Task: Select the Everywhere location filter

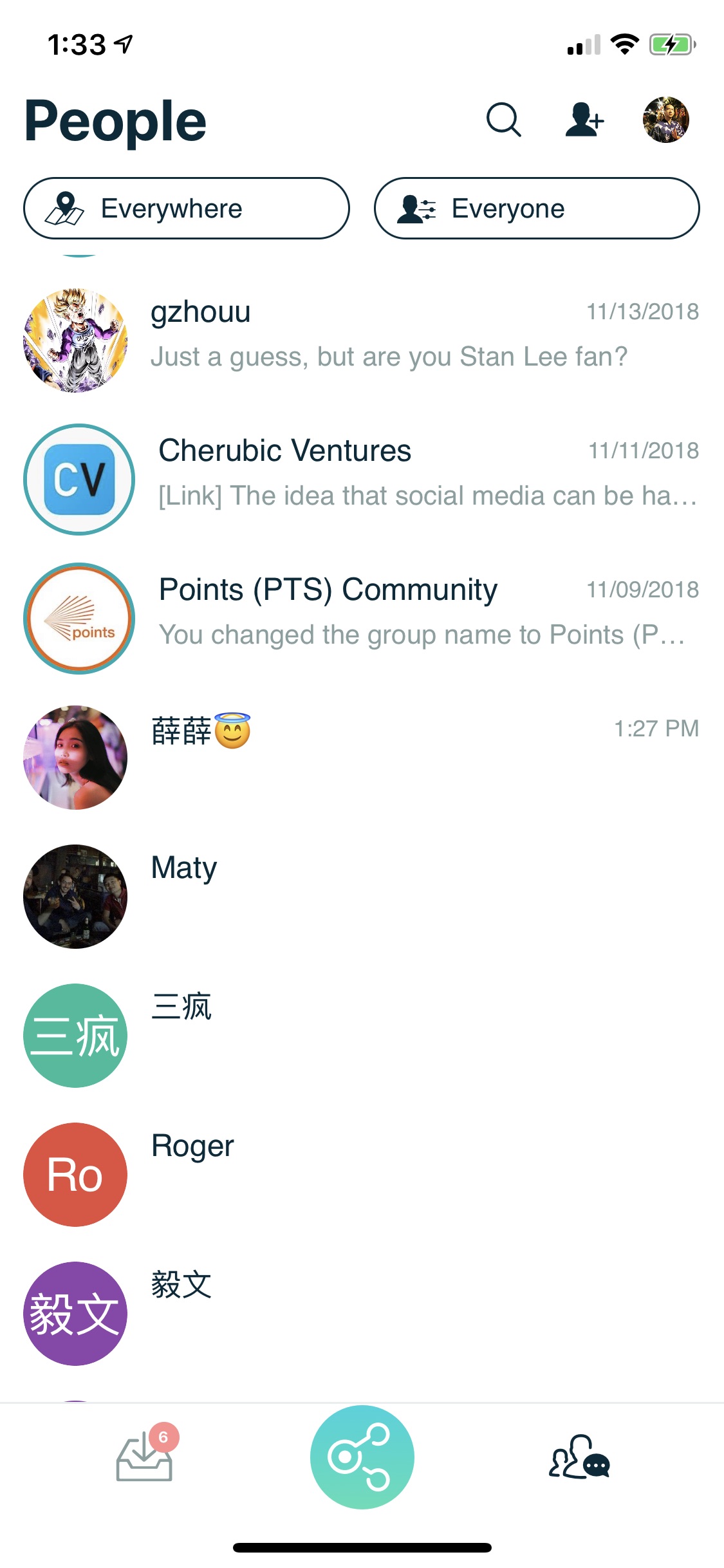Action: coord(187,209)
